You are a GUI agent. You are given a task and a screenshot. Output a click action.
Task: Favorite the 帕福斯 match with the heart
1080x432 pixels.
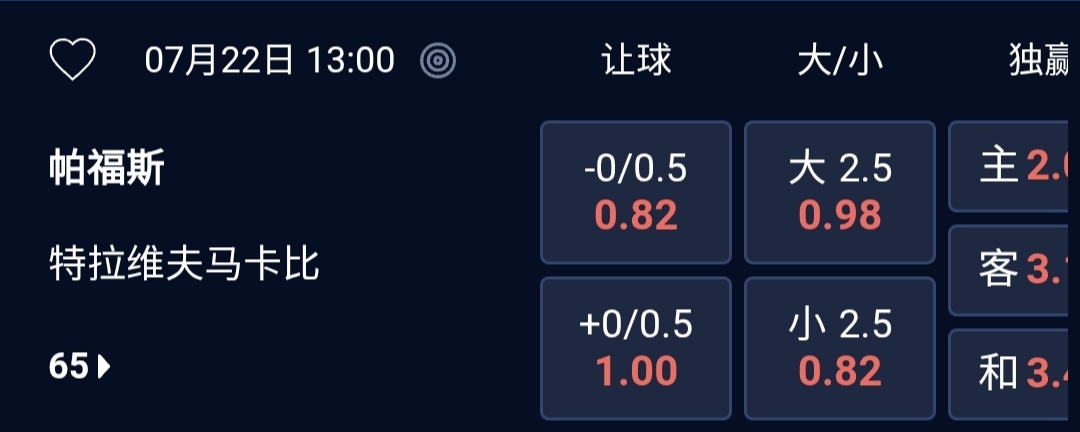pos(72,61)
